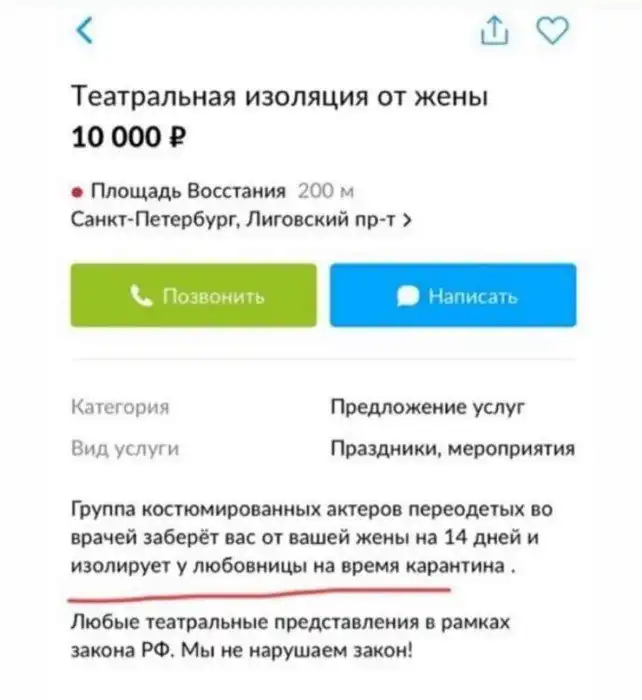Viewport: 642px width, 700px height.
Task: Add listing to favorites with heart
Action: 552,33
